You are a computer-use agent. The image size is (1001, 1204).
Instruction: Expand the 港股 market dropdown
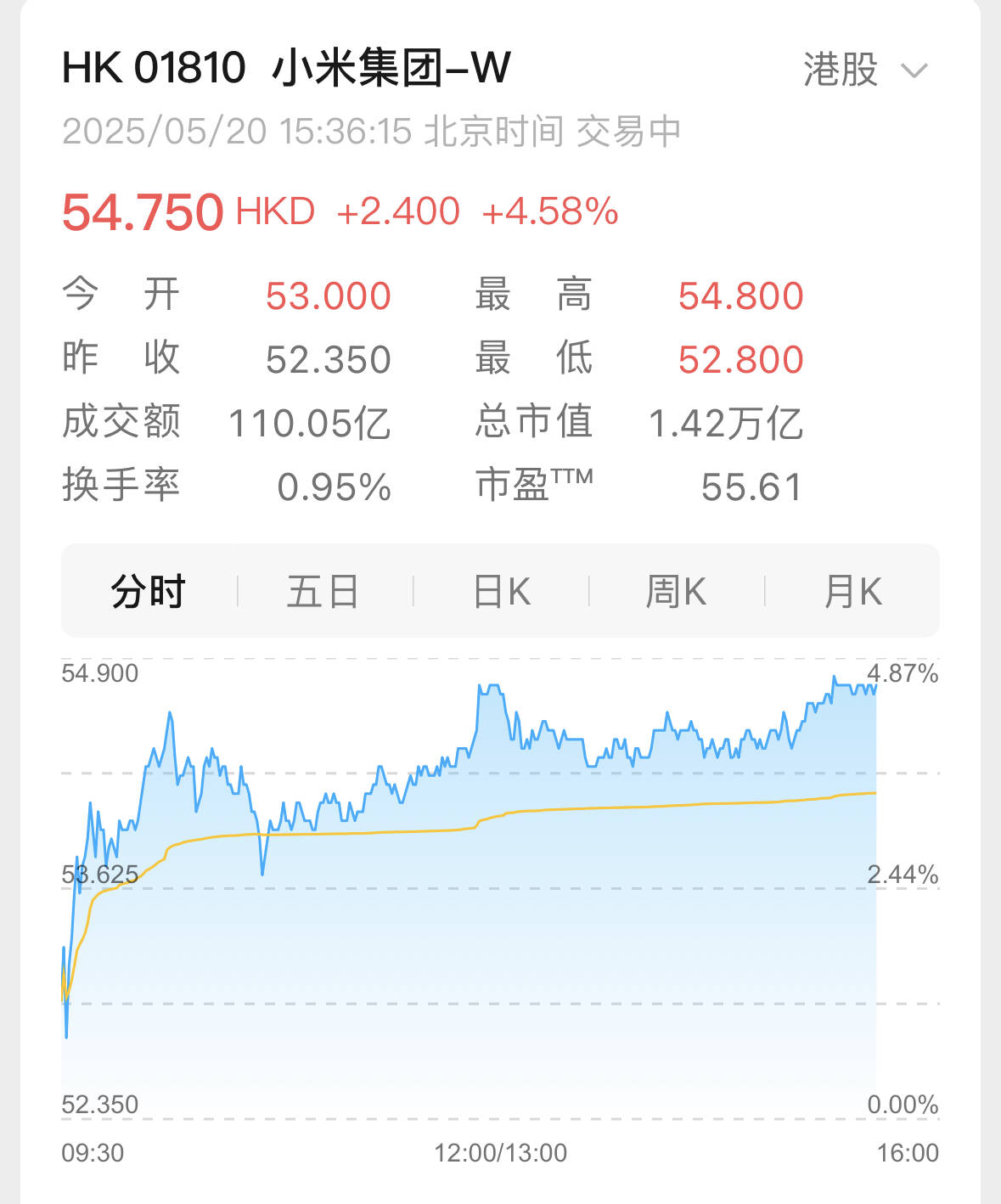(x=866, y=70)
